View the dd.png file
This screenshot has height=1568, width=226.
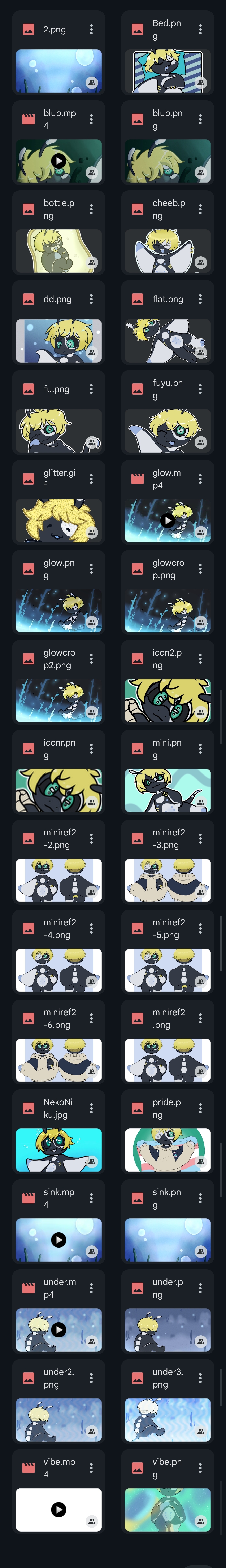[x=58, y=341]
